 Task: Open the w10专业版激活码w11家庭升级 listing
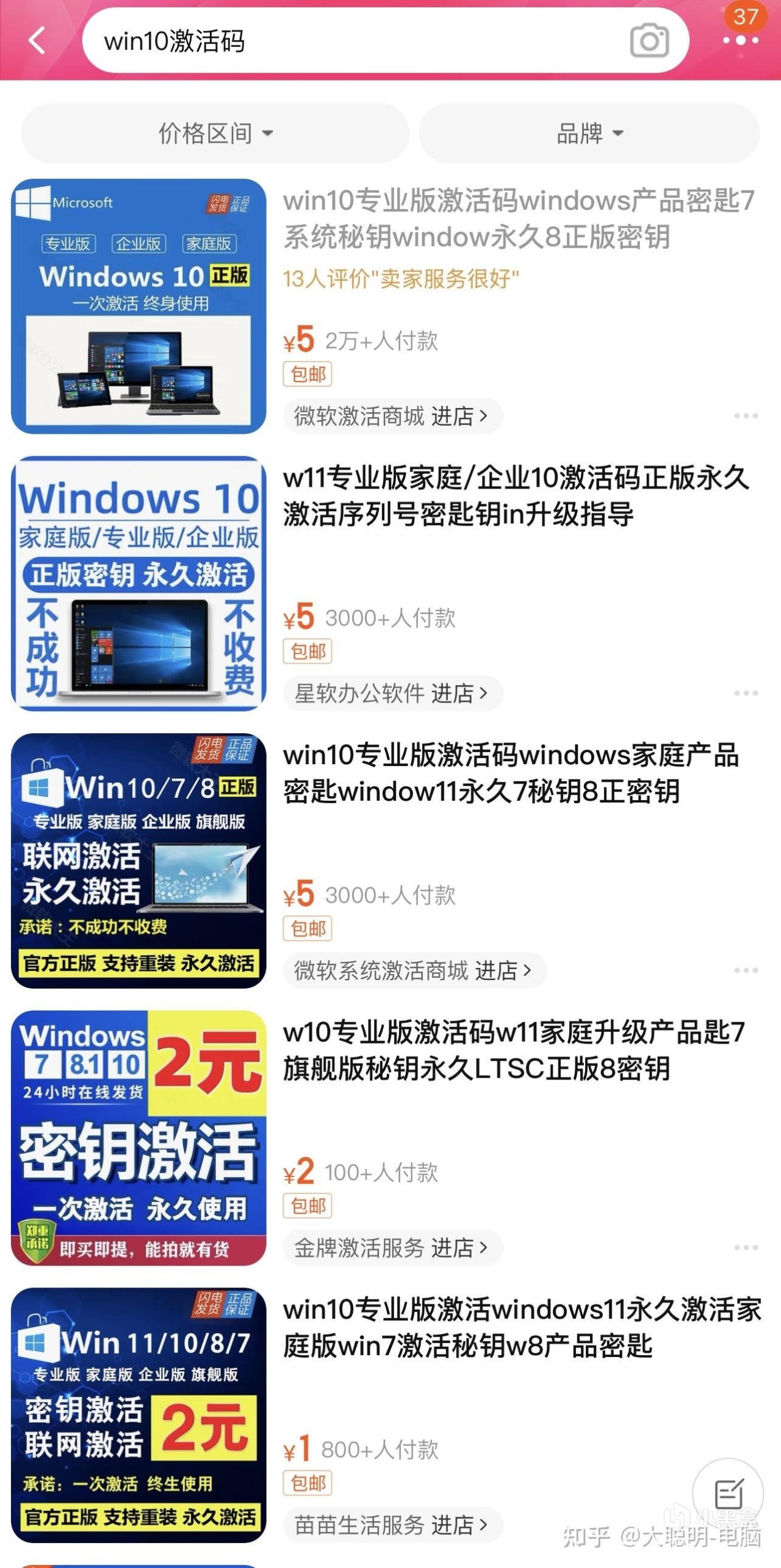point(514,1050)
